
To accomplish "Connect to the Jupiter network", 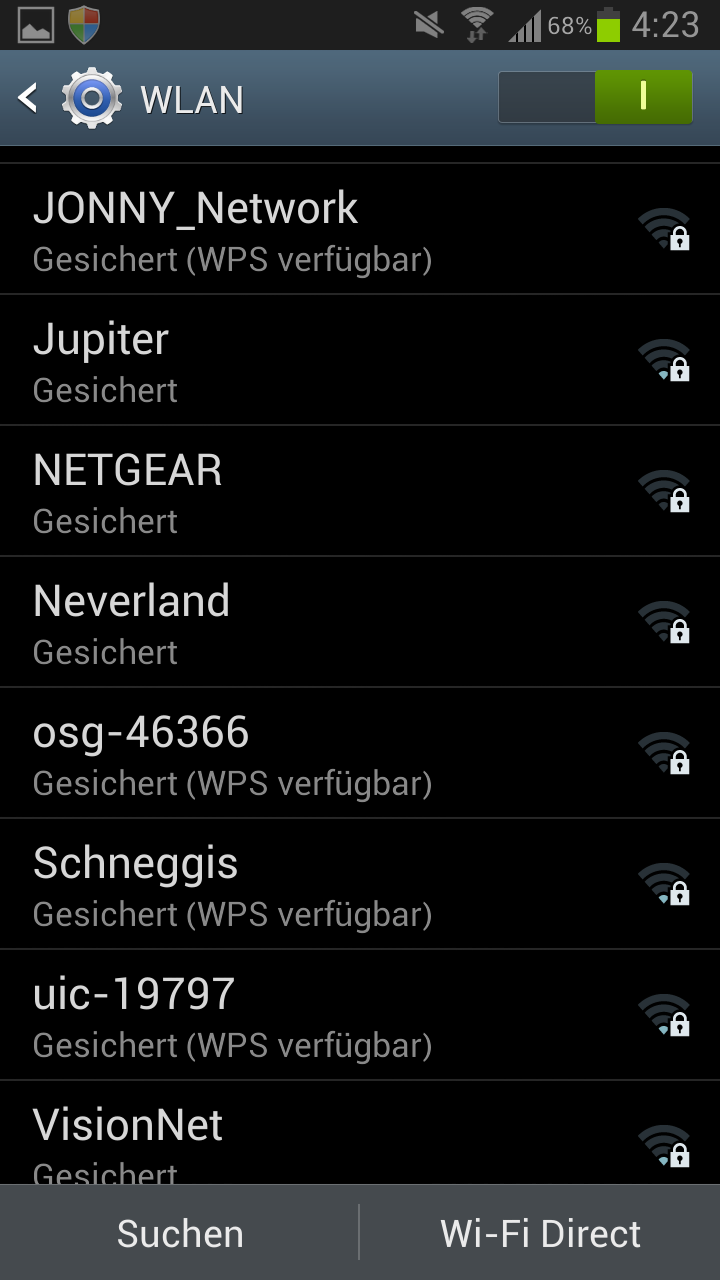I will [360, 361].
